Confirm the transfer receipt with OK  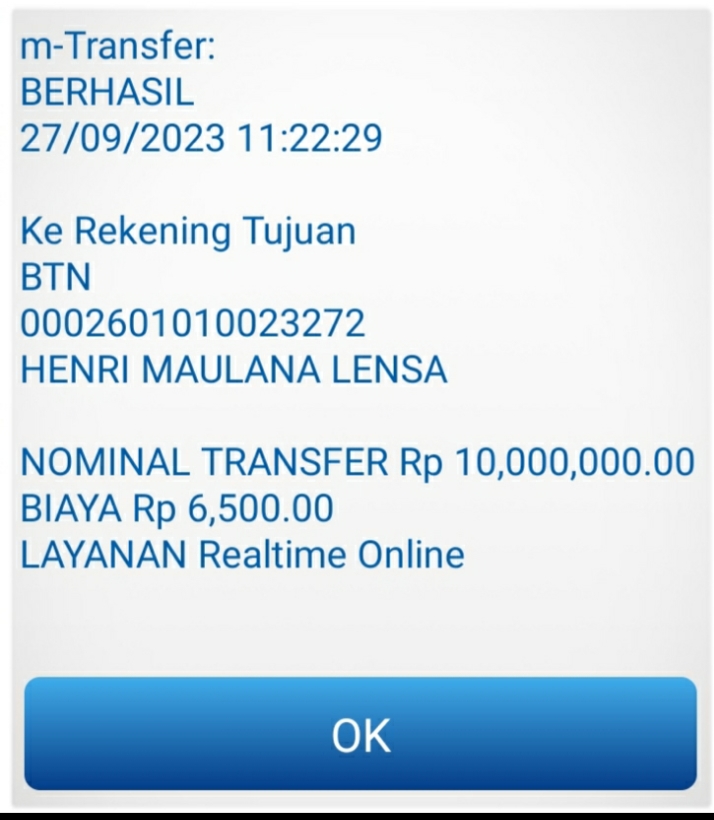point(360,735)
